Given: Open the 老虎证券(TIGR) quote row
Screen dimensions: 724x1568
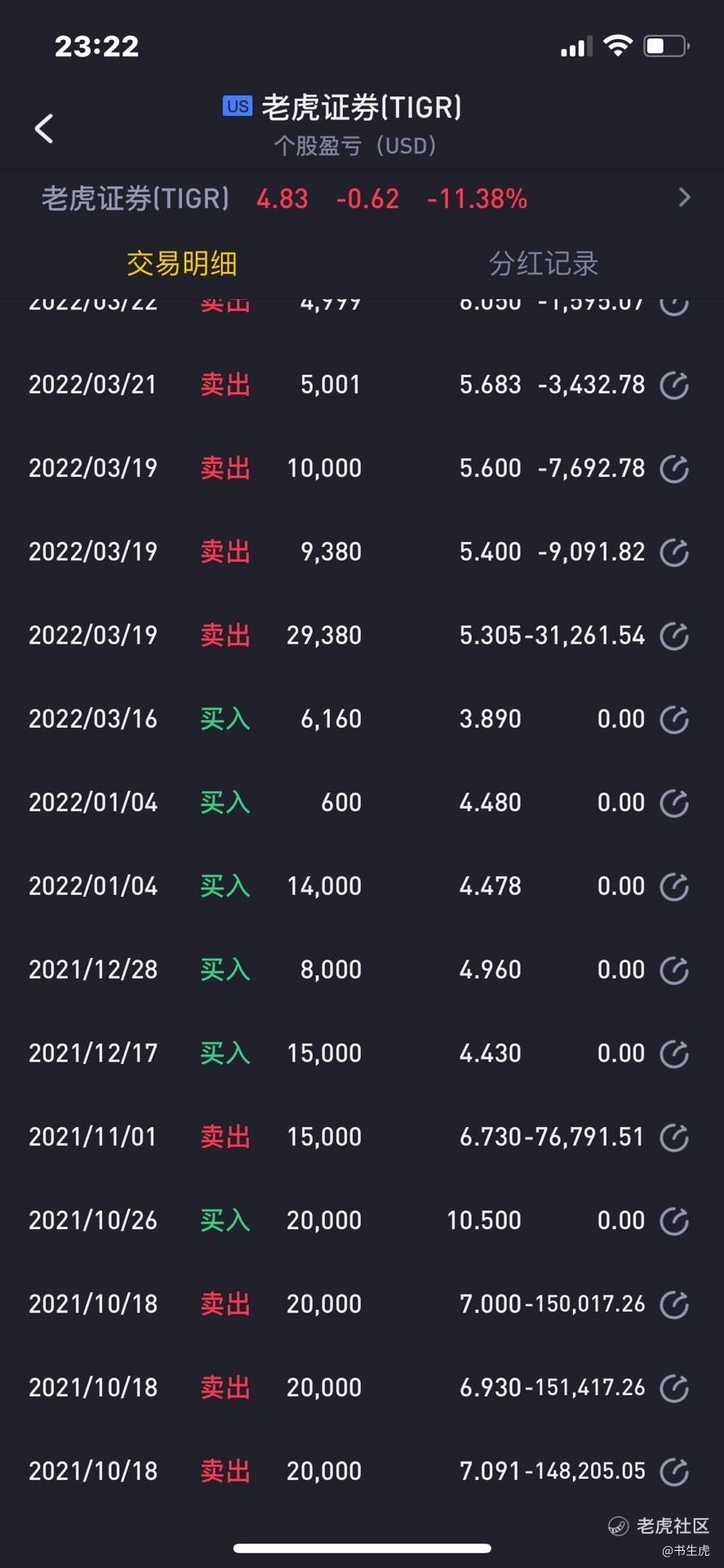Looking at the screenshot, I should tap(362, 198).
